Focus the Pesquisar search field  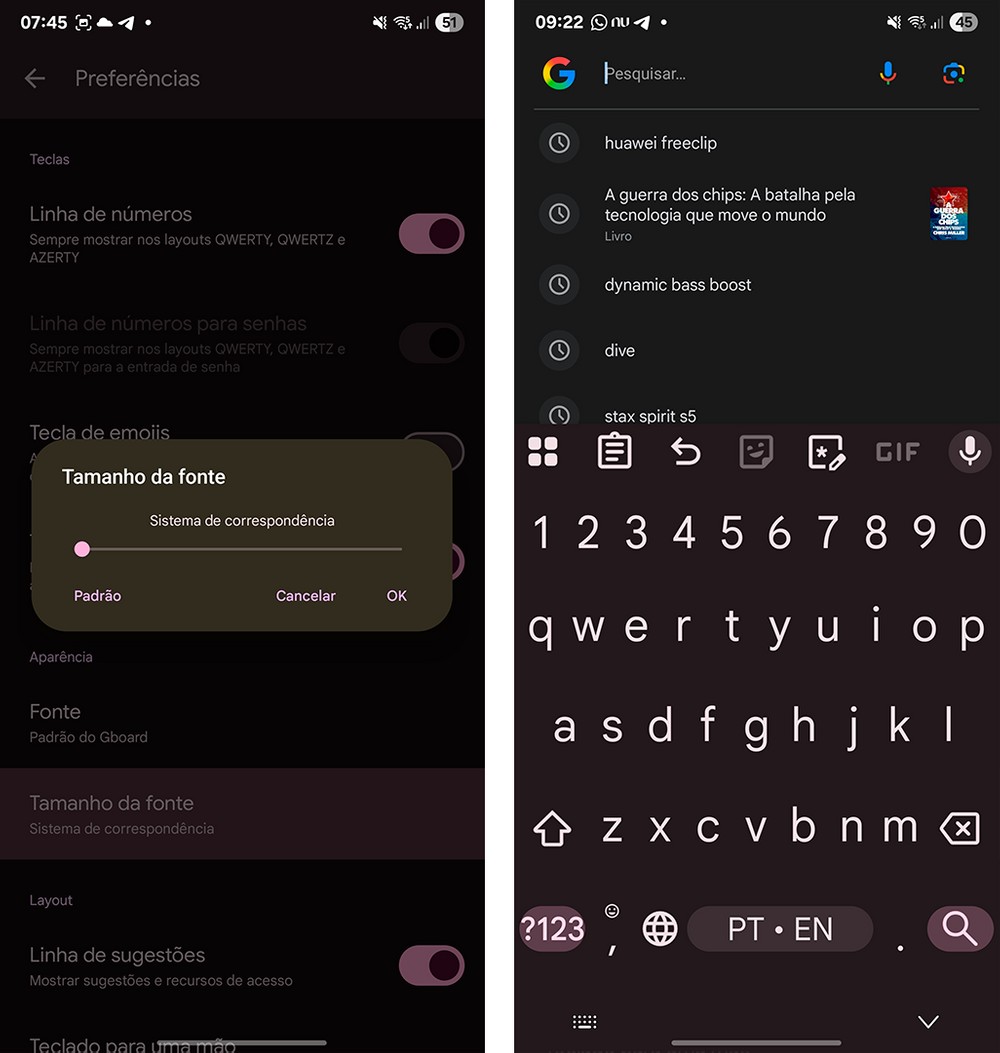[x=720, y=73]
